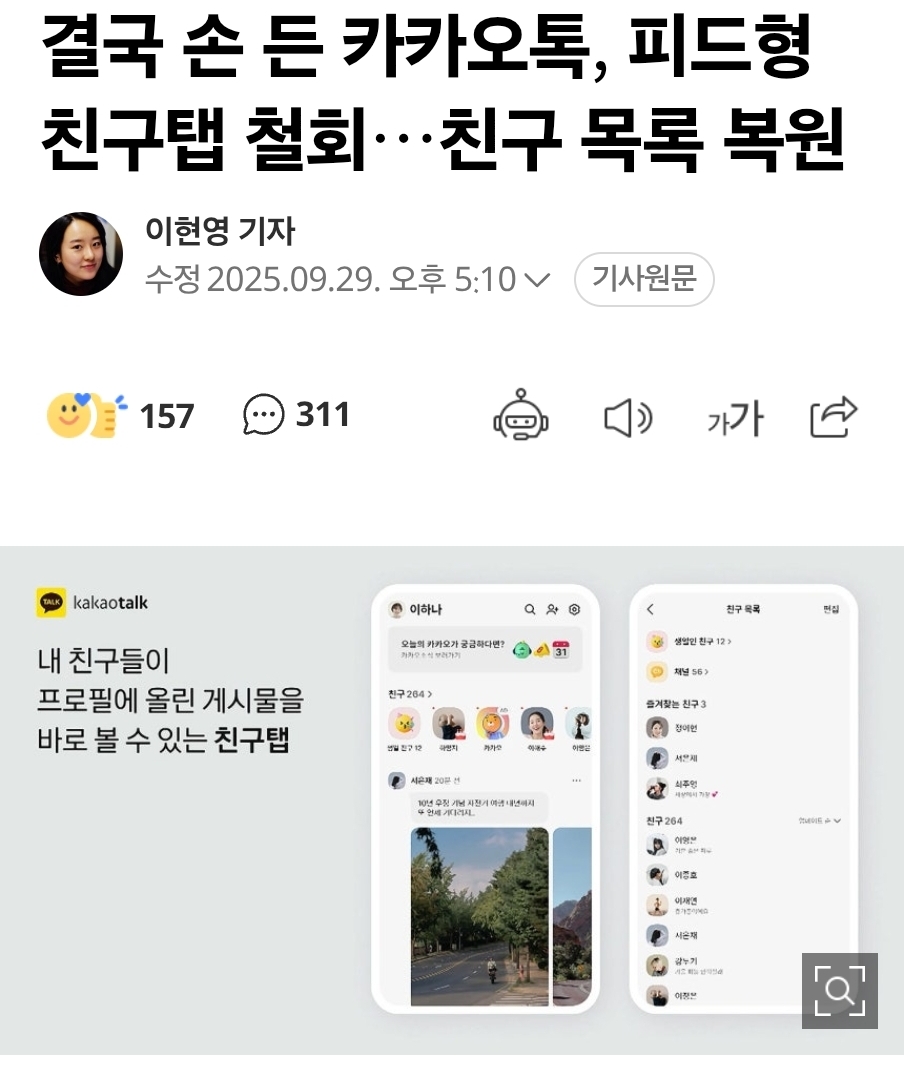Share this article
This screenshot has height=1077, width=904.
tap(833, 417)
